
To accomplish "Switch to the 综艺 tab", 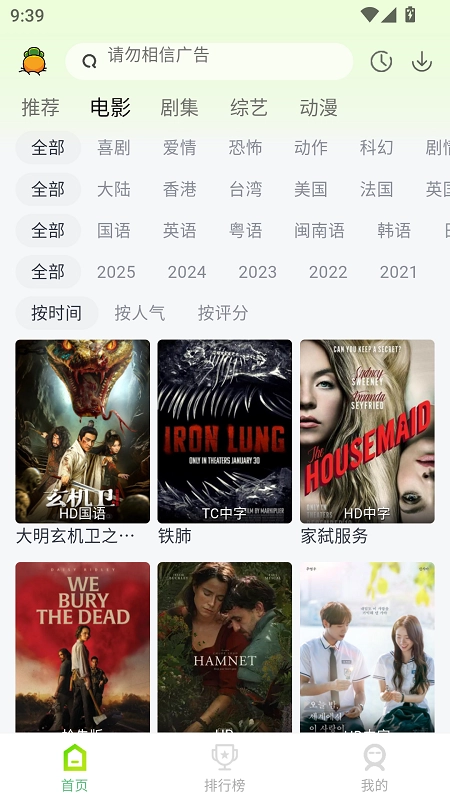I will pos(249,108).
